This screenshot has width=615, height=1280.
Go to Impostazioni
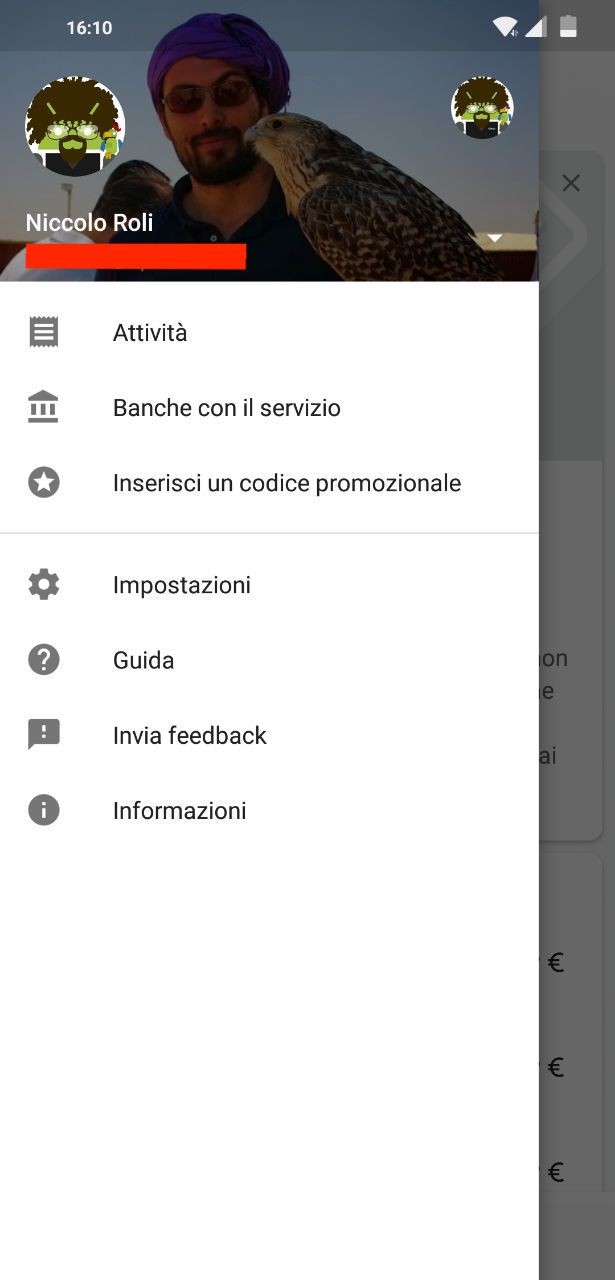(269, 585)
